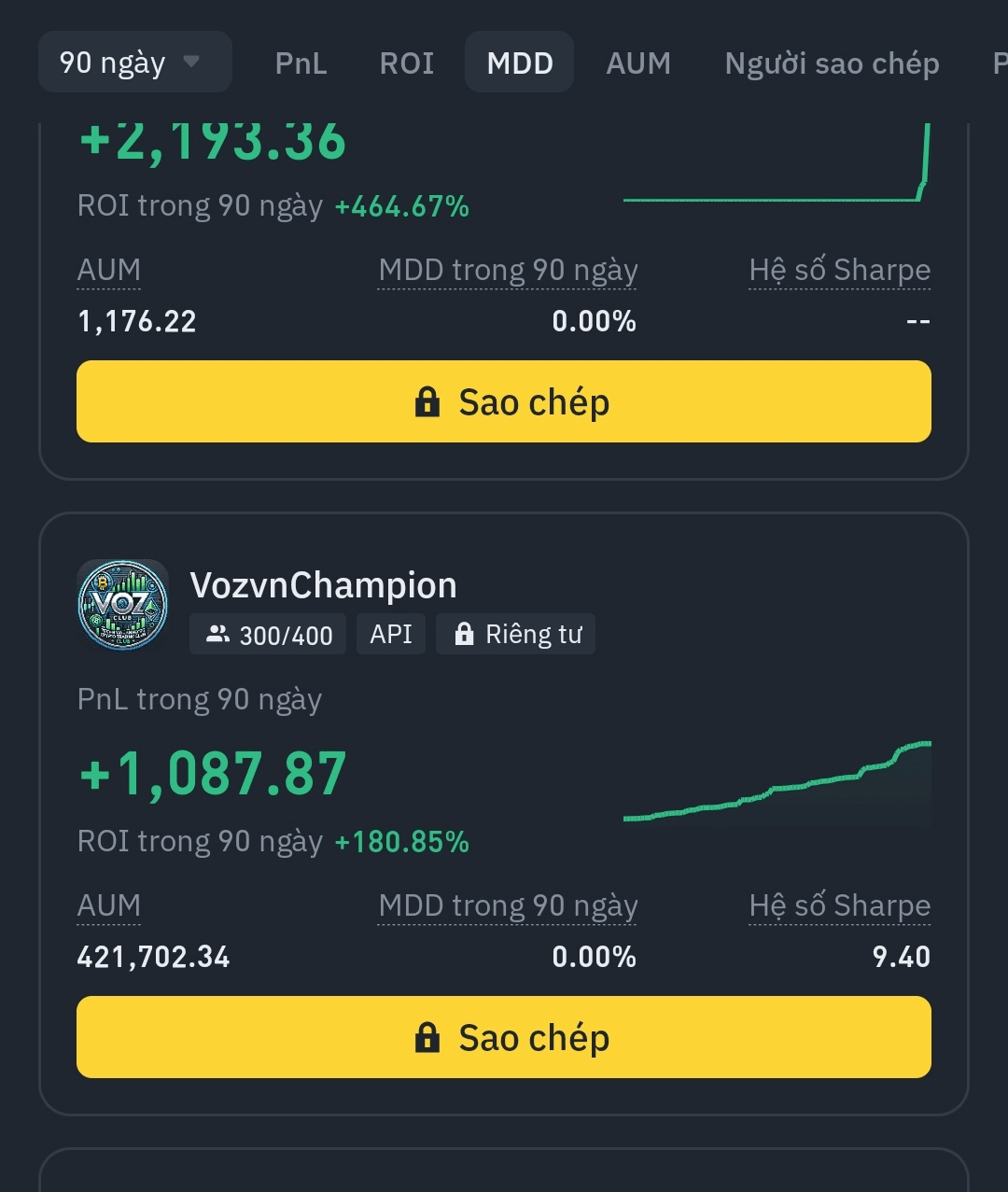Show explanation for VozvnChampion's Hệ số Sharpe
1008x1192 pixels.
(x=839, y=905)
